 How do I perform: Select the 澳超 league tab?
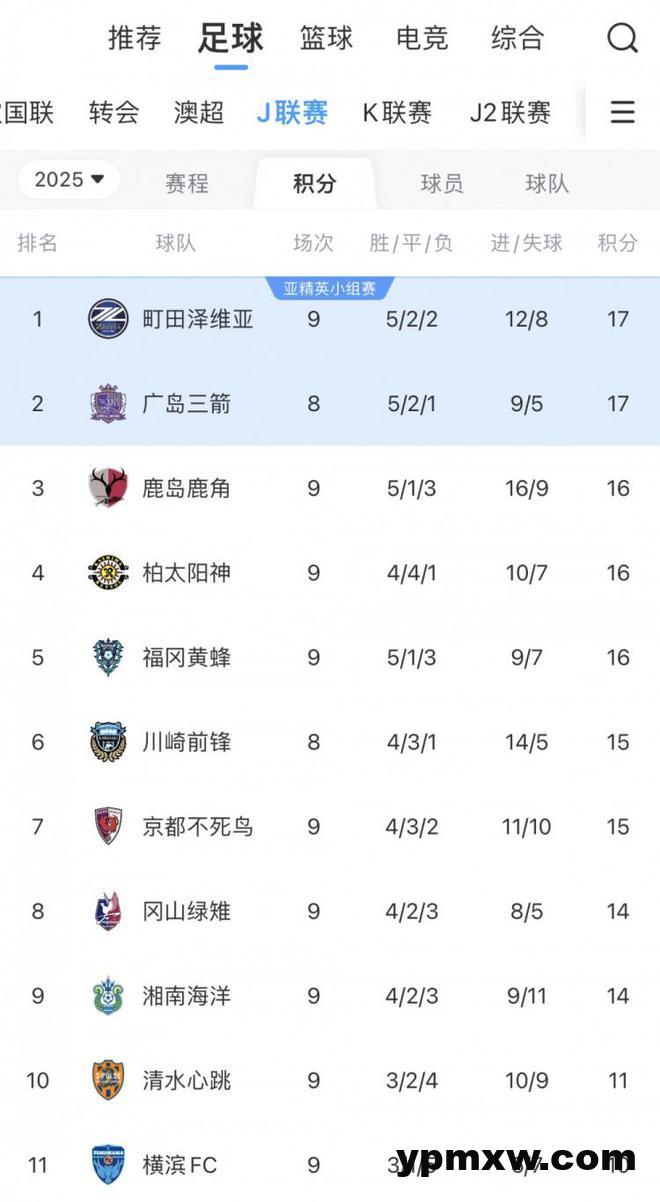[x=199, y=112]
